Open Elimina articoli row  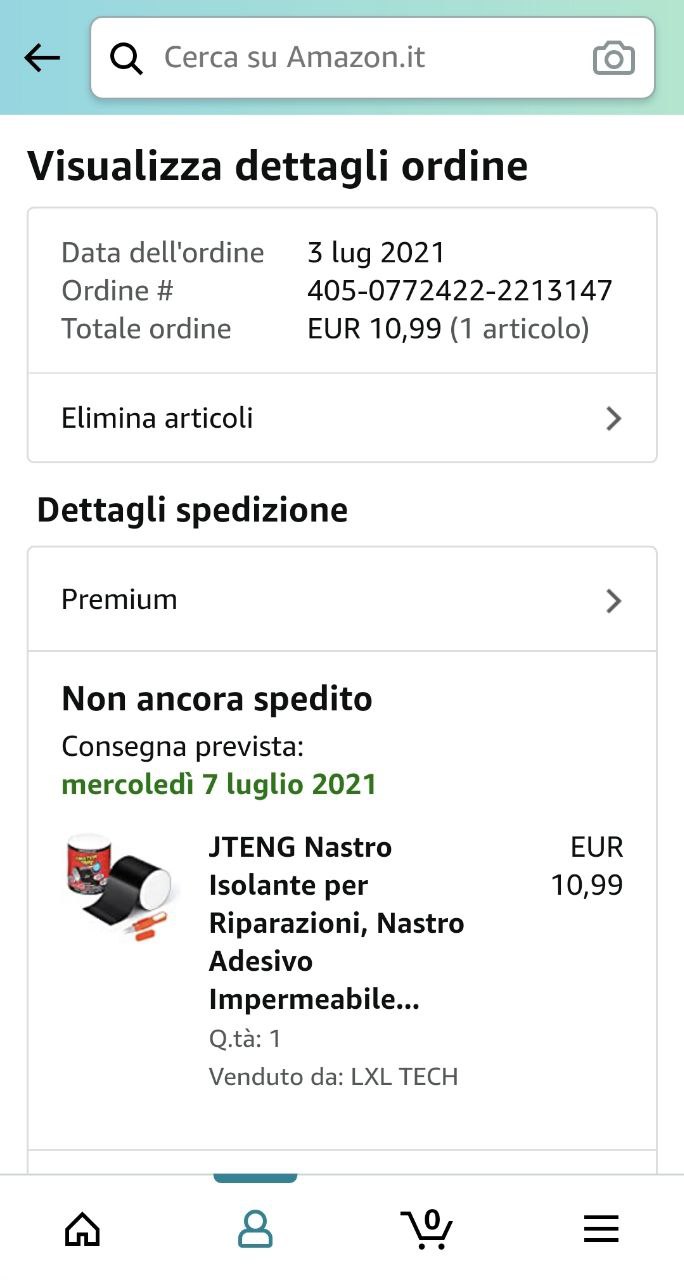[342, 418]
